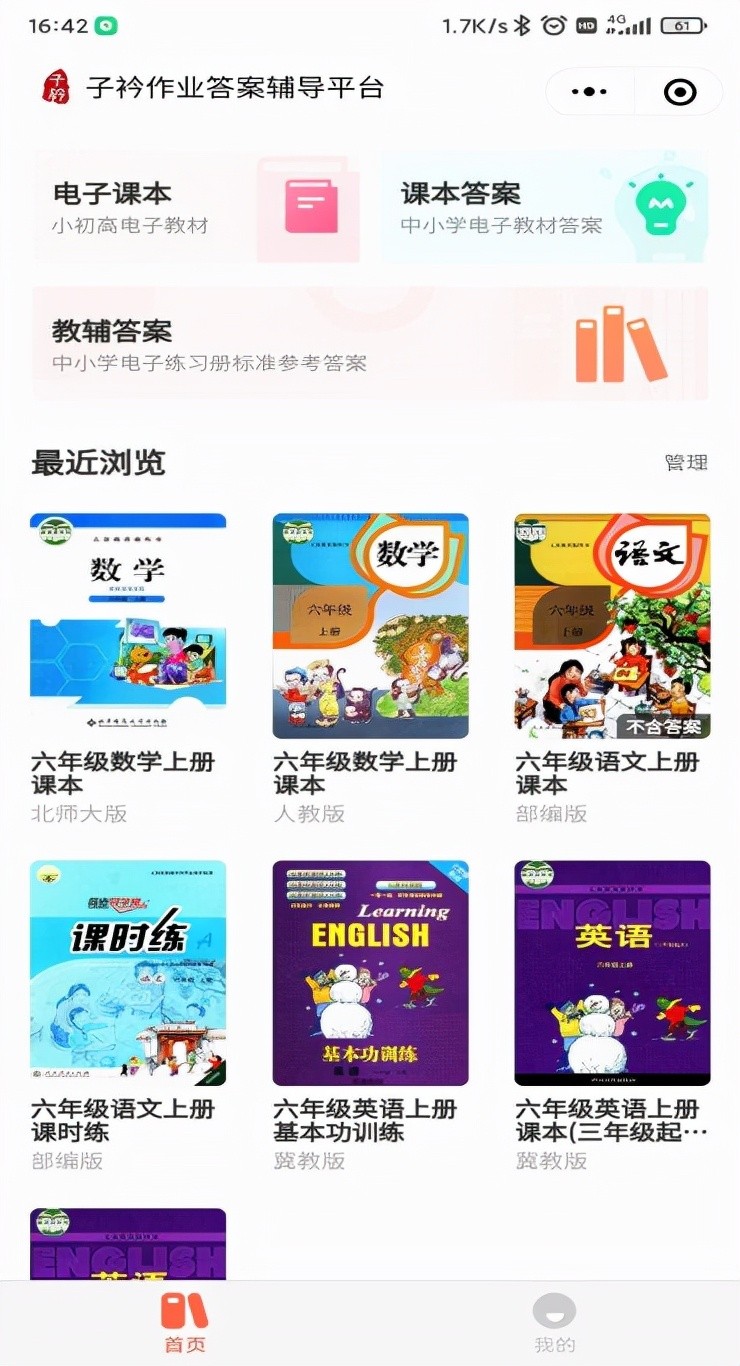This screenshot has height=1366, width=740.
Task: Open the mini program more options menu
Action: [589, 92]
